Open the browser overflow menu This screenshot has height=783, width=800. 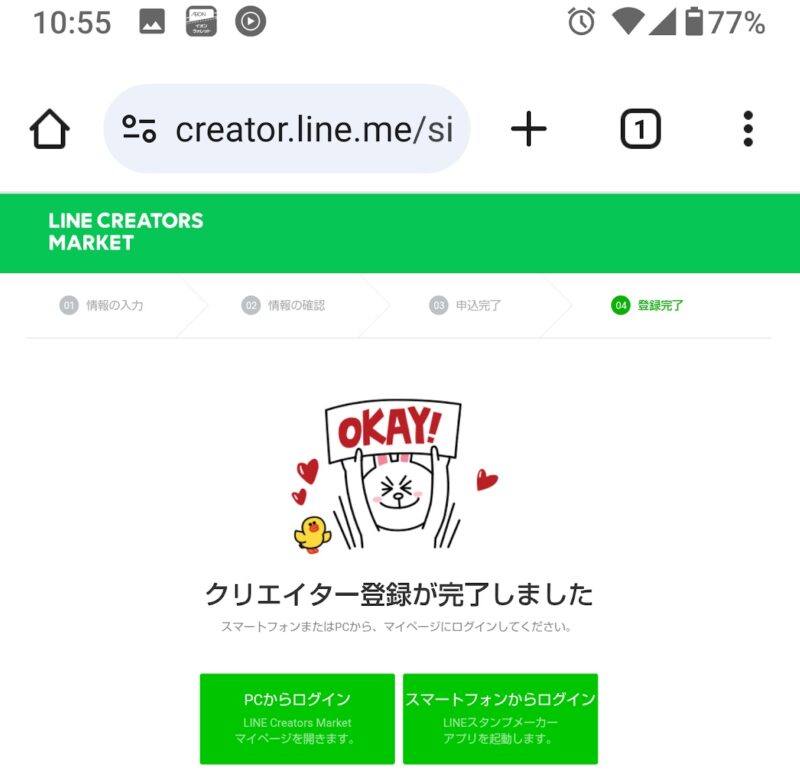tap(747, 129)
